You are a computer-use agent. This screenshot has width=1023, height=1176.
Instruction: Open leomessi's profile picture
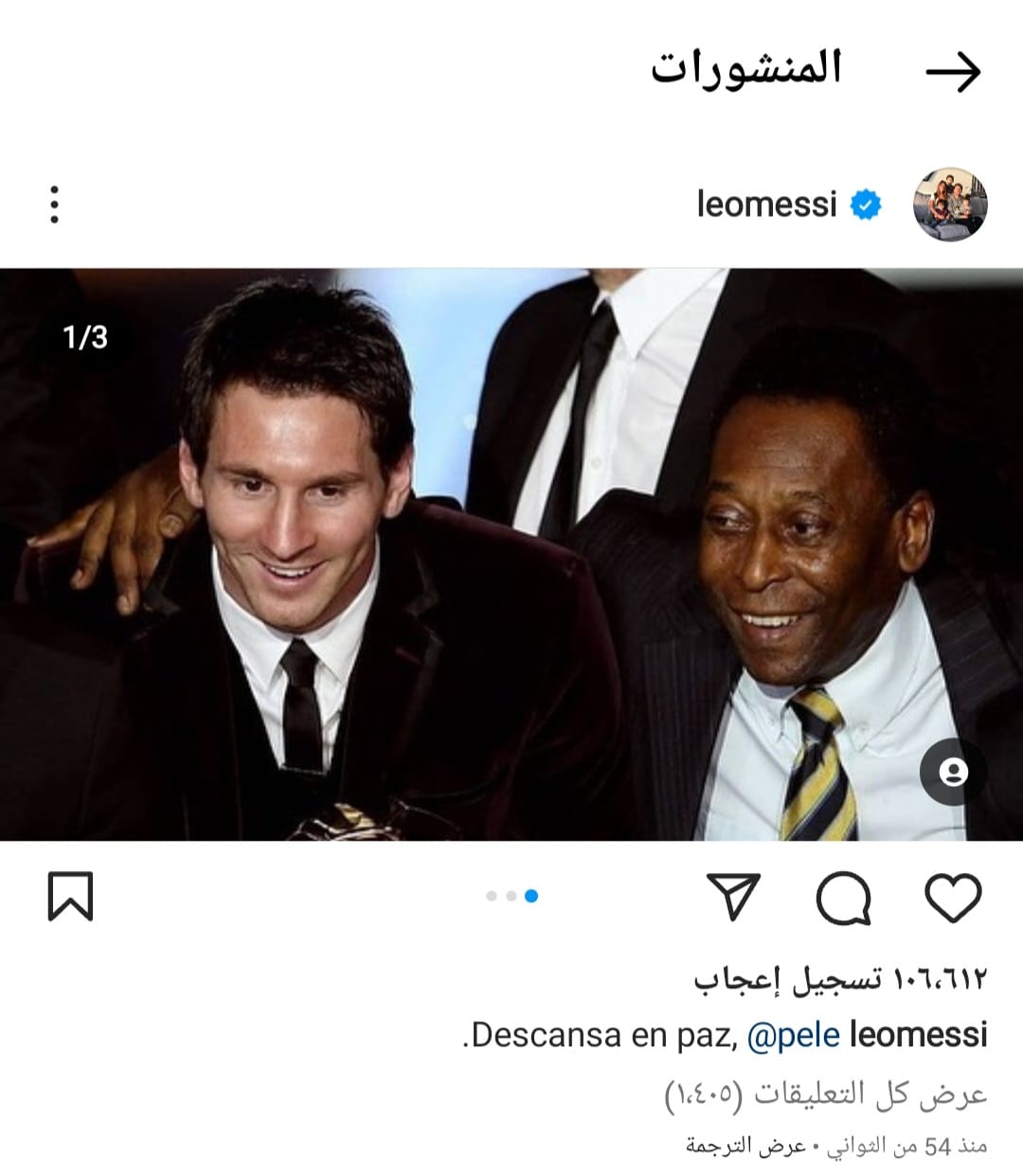949,205
